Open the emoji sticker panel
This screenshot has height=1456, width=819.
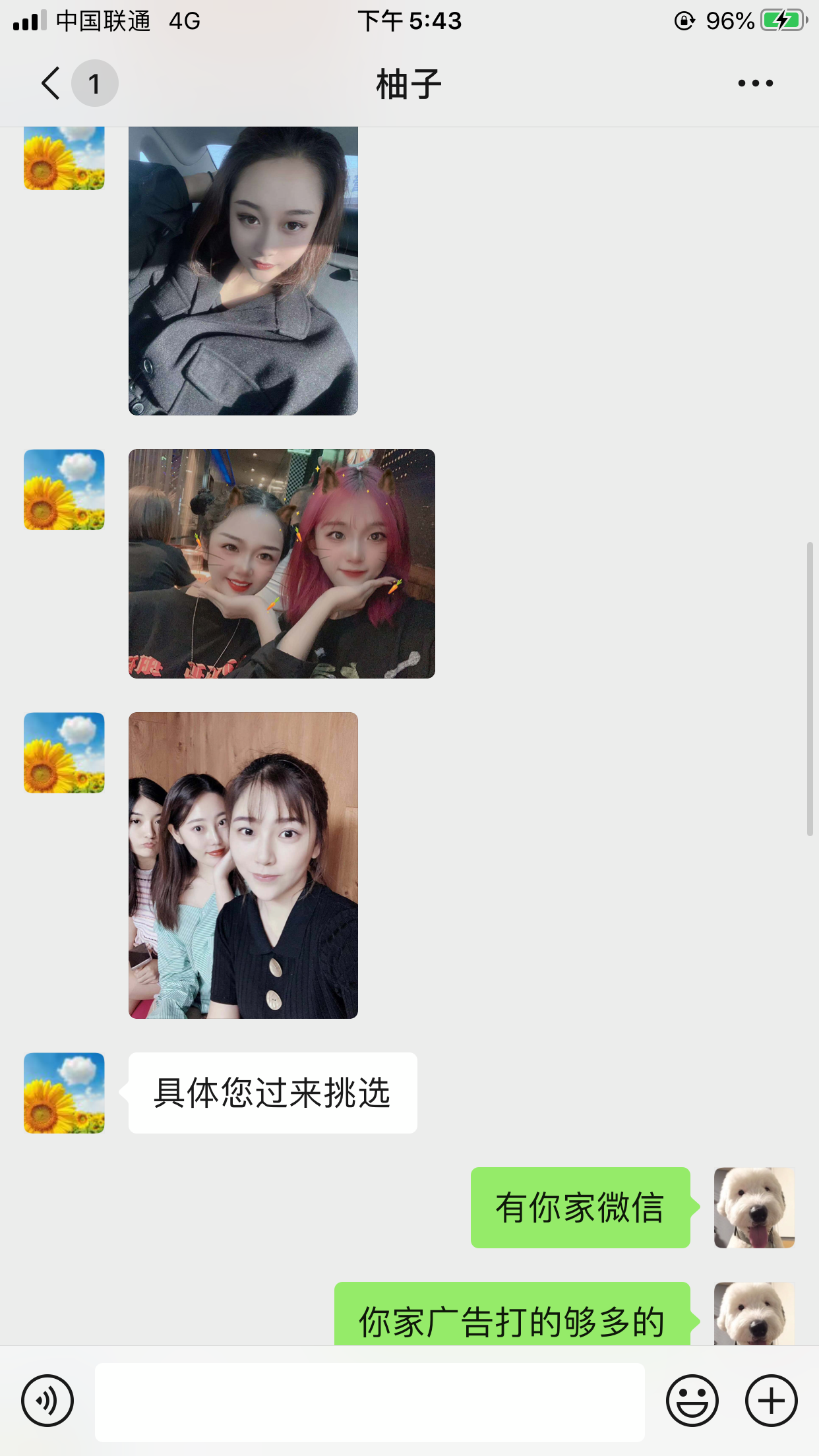pyautogui.click(x=692, y=1400)
